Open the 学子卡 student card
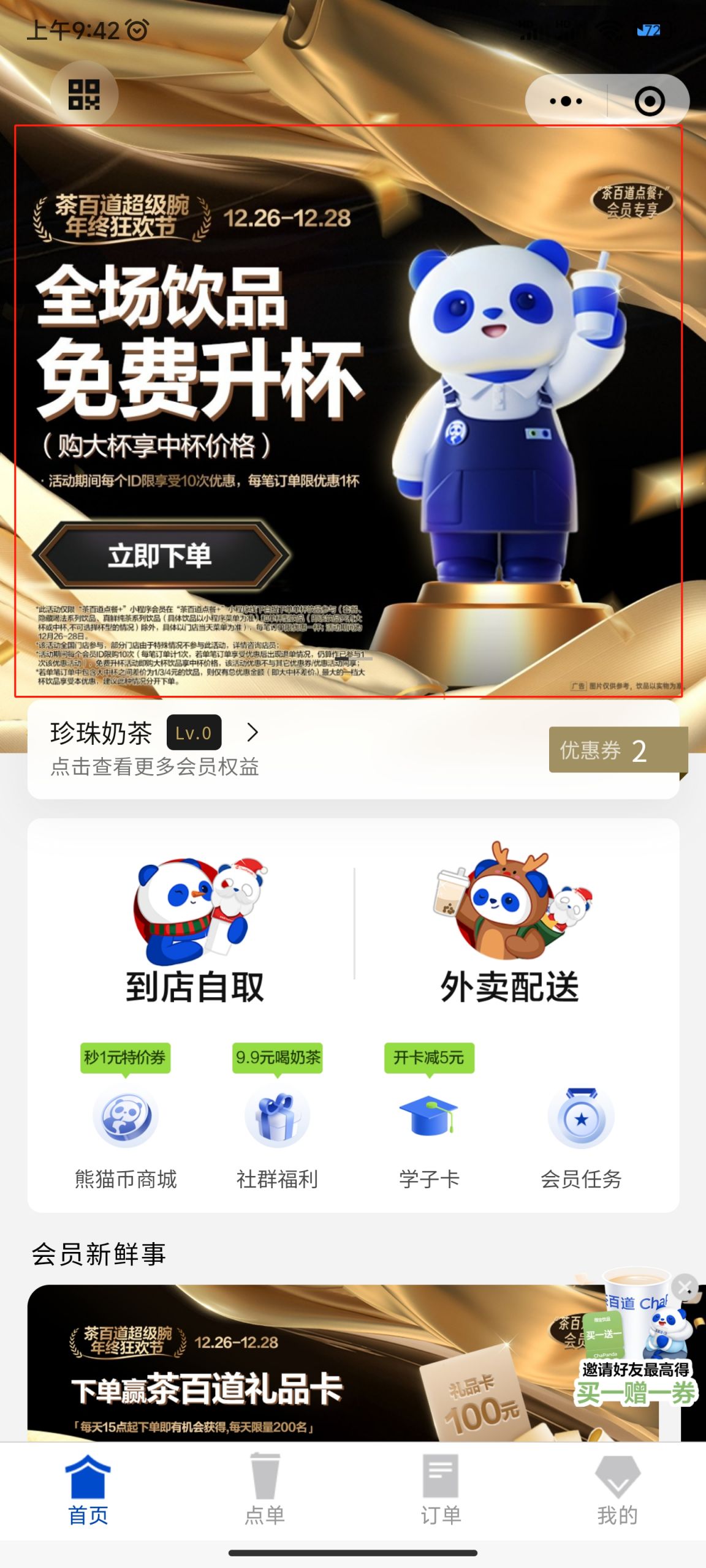The image size is (706, 1568). click(428, 1133)
